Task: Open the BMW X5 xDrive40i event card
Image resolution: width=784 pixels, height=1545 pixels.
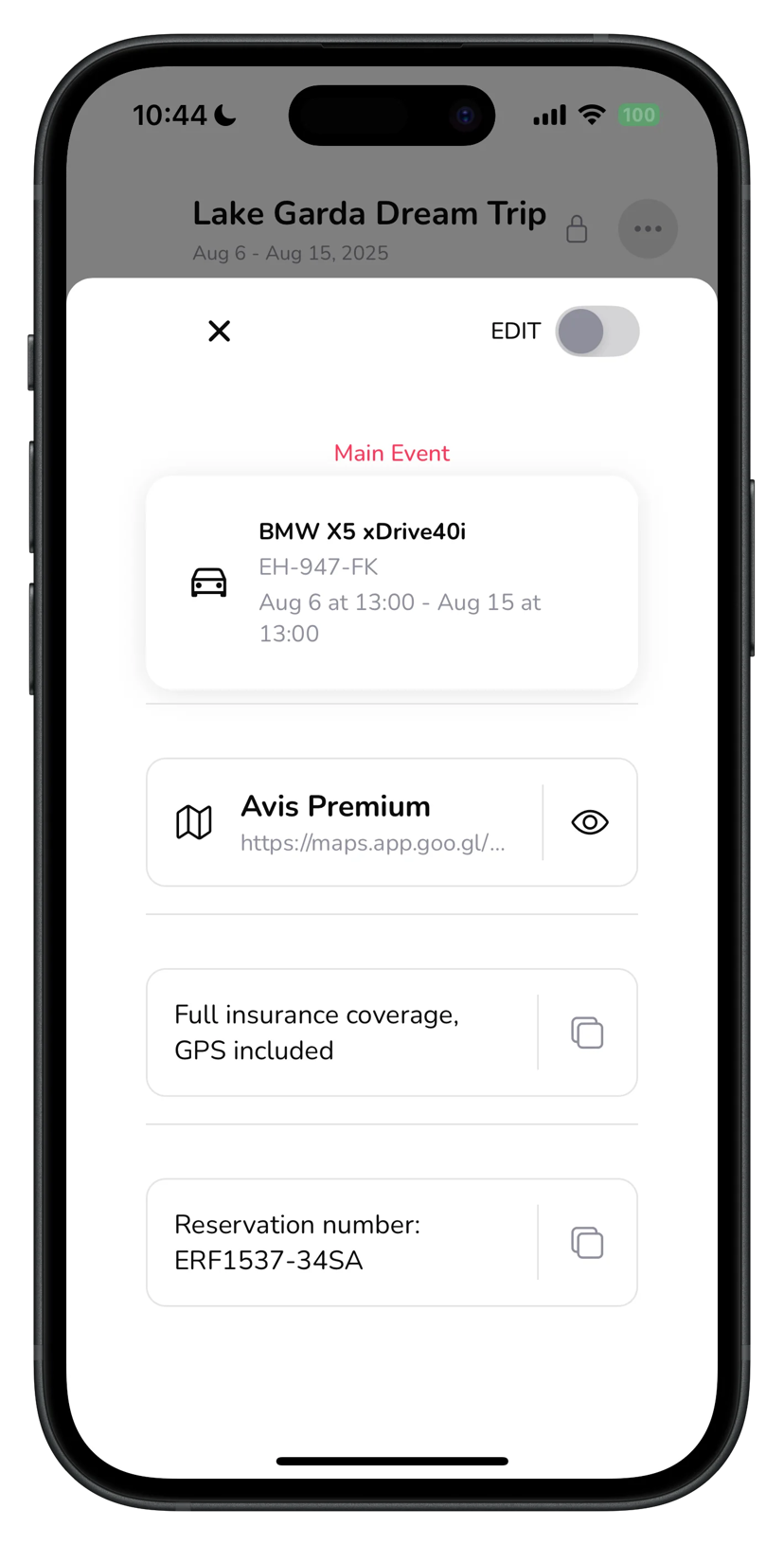Action: pyautogui.click(x=391, y=582)
